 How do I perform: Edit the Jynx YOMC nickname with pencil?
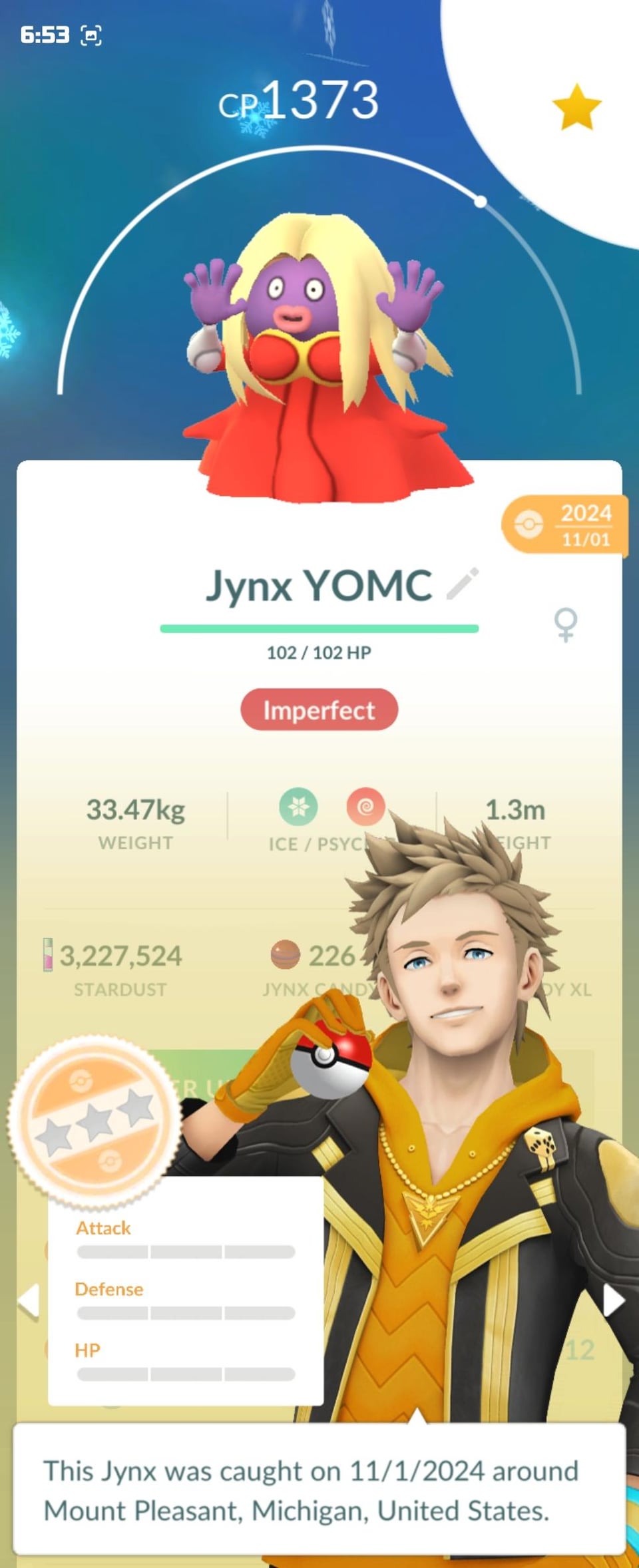click(x=463, y=584)
